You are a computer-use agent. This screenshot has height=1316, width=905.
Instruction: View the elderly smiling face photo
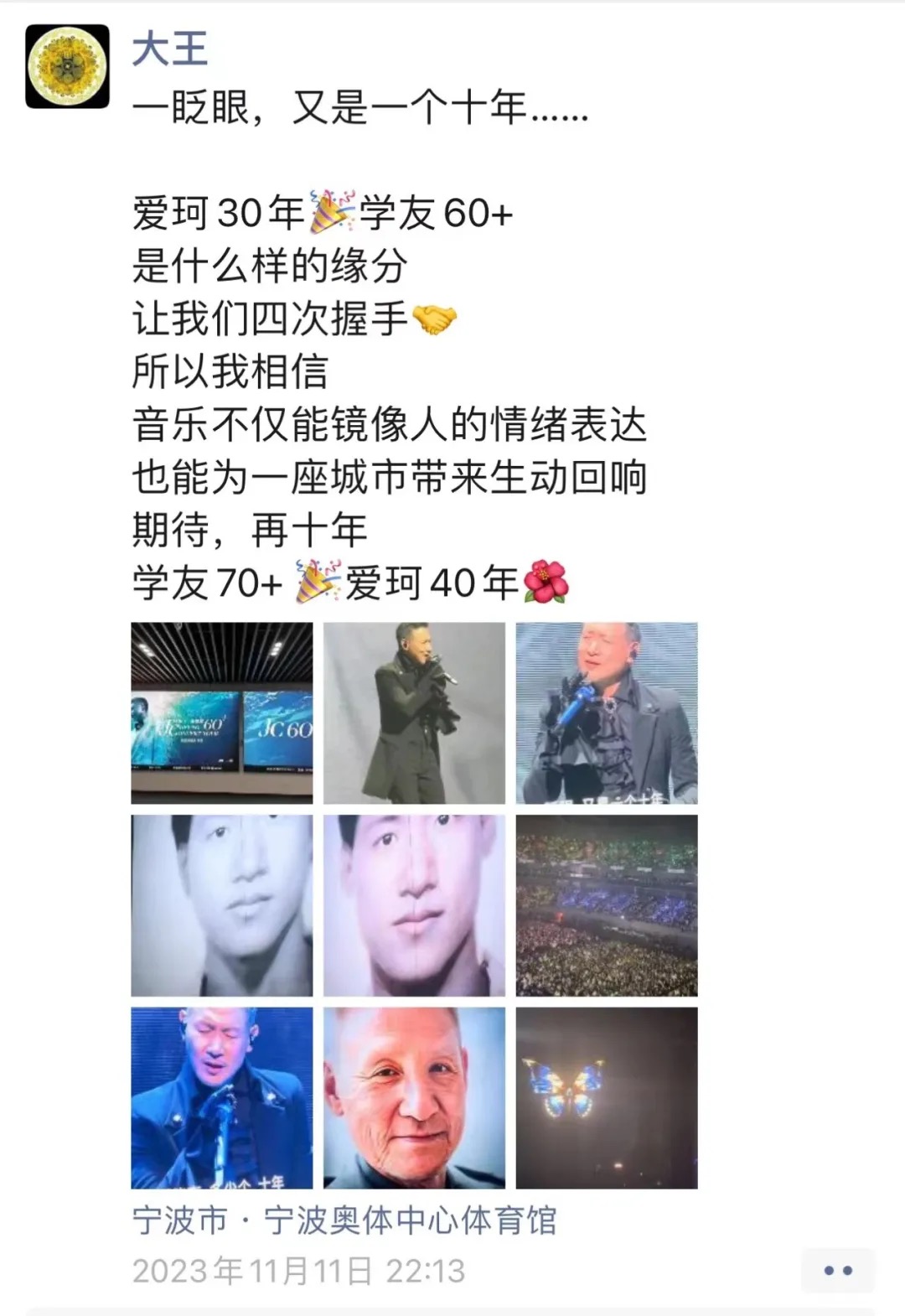pyautogui.click(x=414, y=1097)
